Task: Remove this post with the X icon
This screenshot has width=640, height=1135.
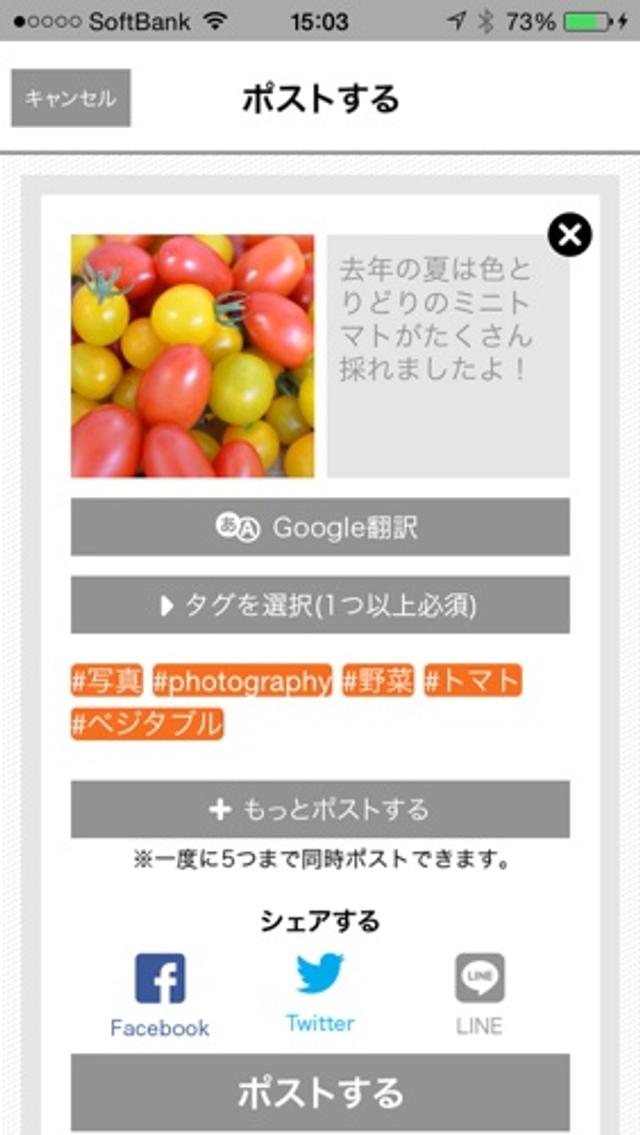Action: tap(569, 235)
